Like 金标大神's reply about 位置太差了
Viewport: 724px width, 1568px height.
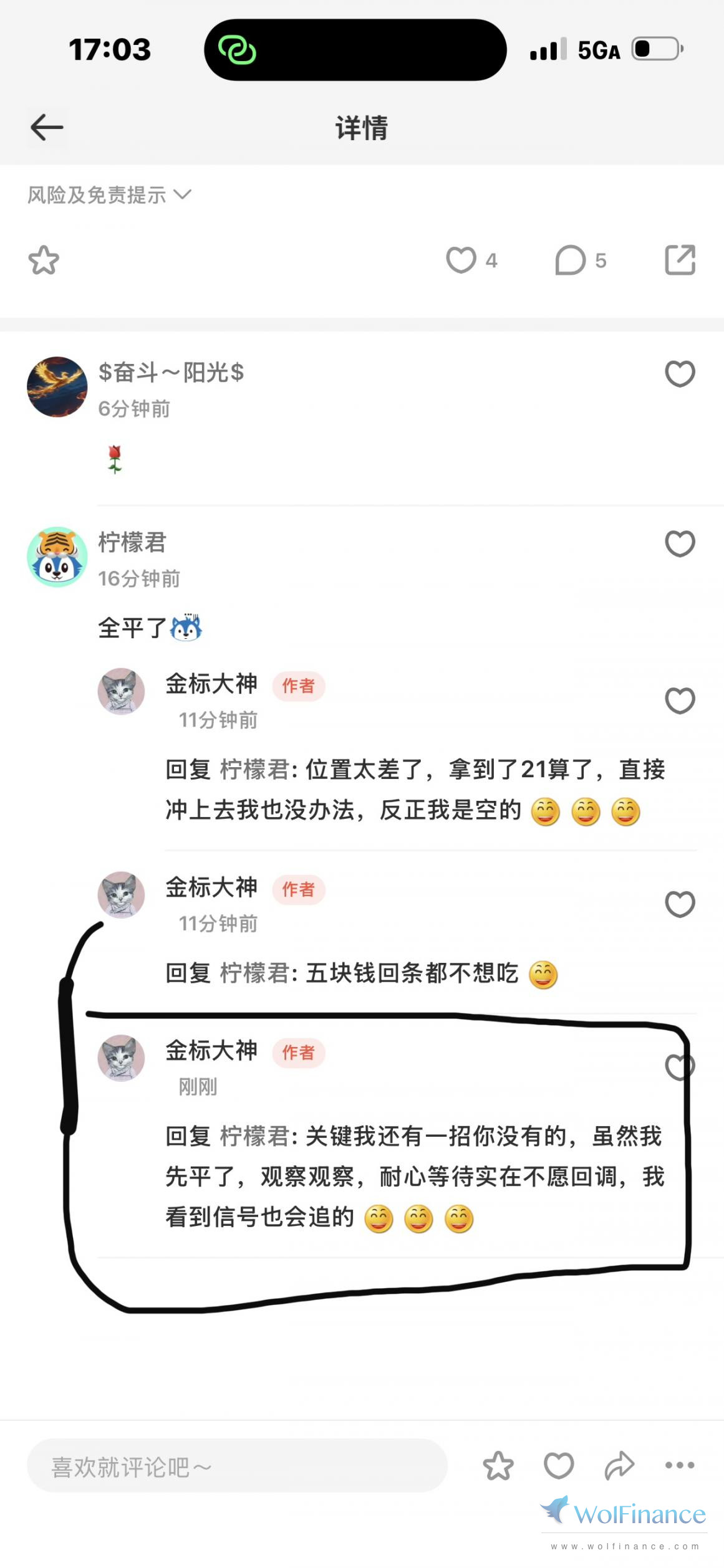[x=680, y=700]
